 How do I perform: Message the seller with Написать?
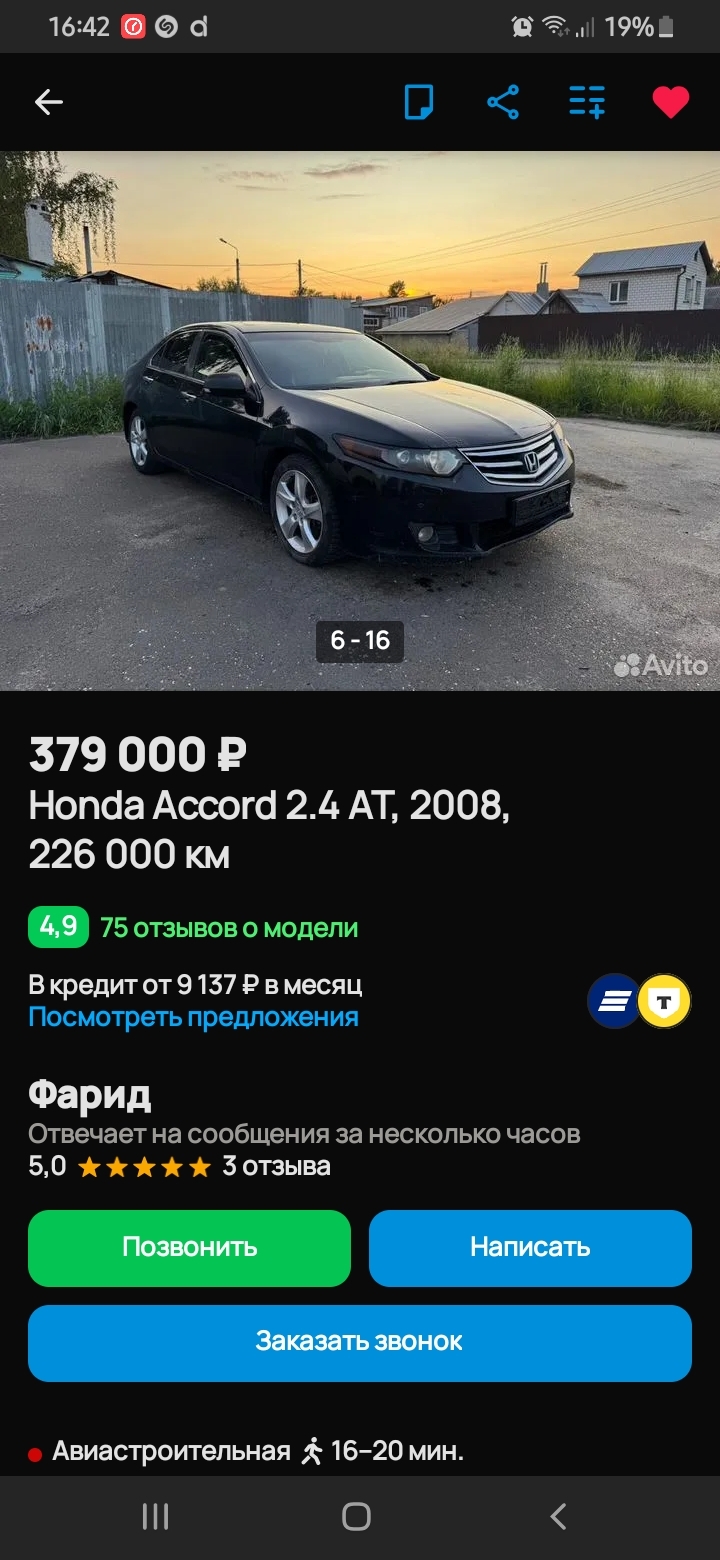530,1247
